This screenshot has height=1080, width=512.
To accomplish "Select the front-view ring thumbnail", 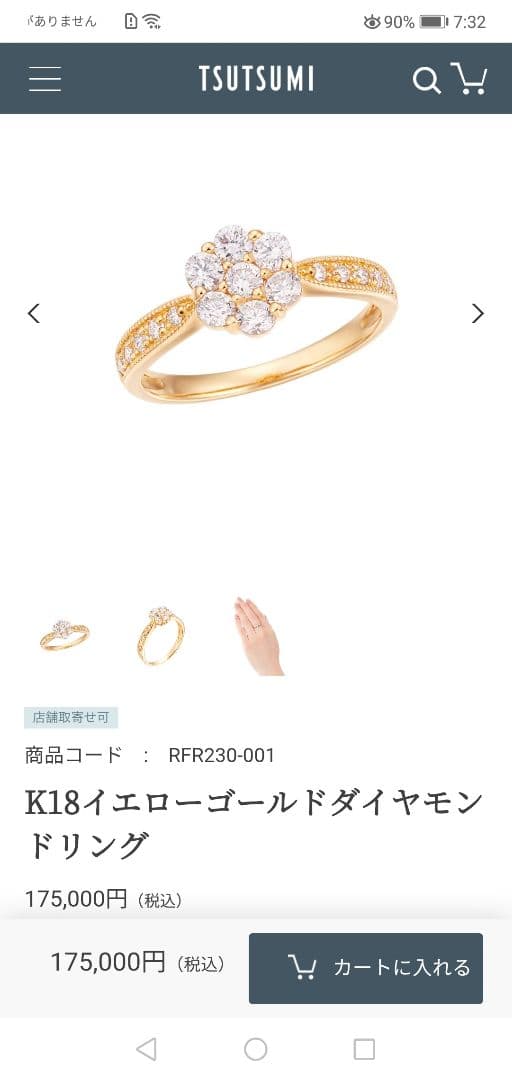I will click(161, 635).
